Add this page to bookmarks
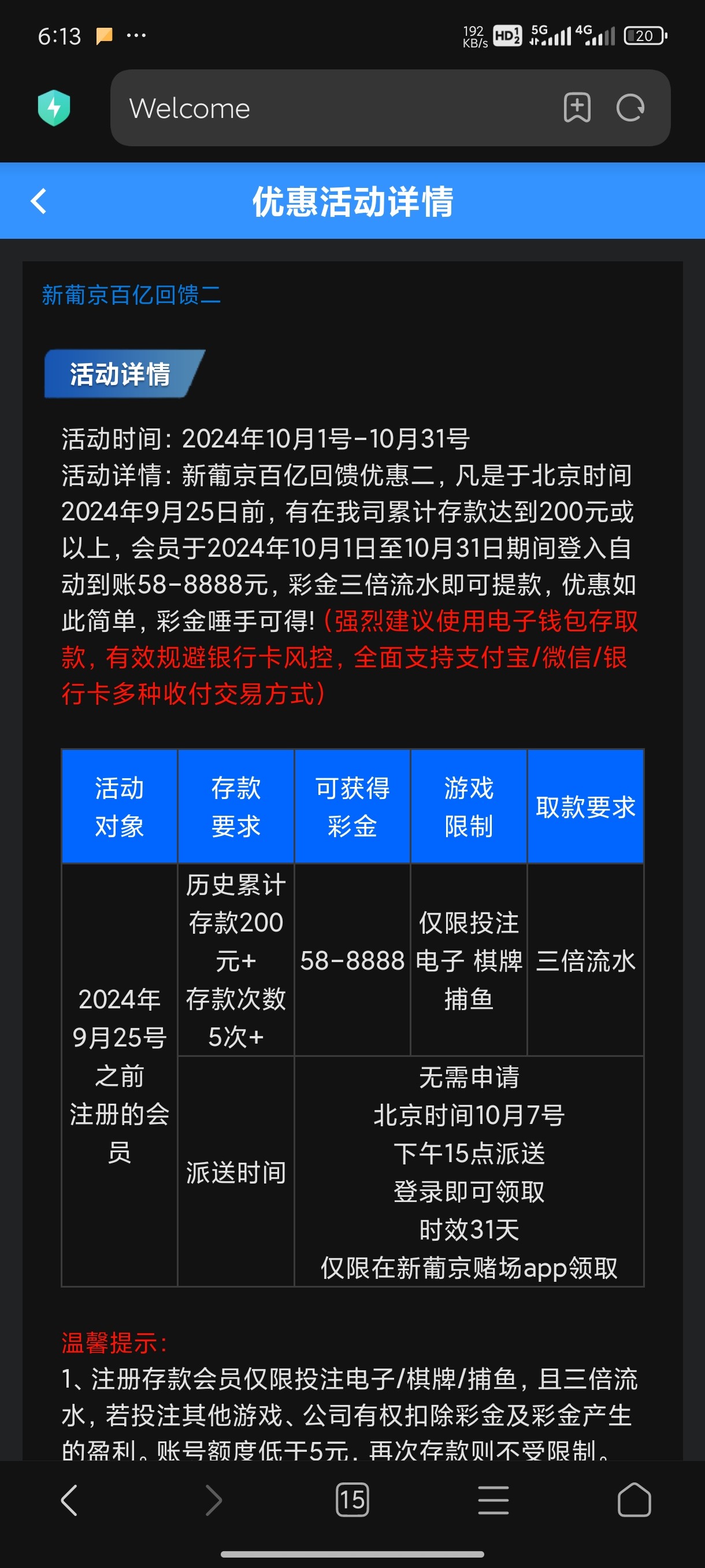The width and height of the screenshot is (705, 1568). coord(577,108)
